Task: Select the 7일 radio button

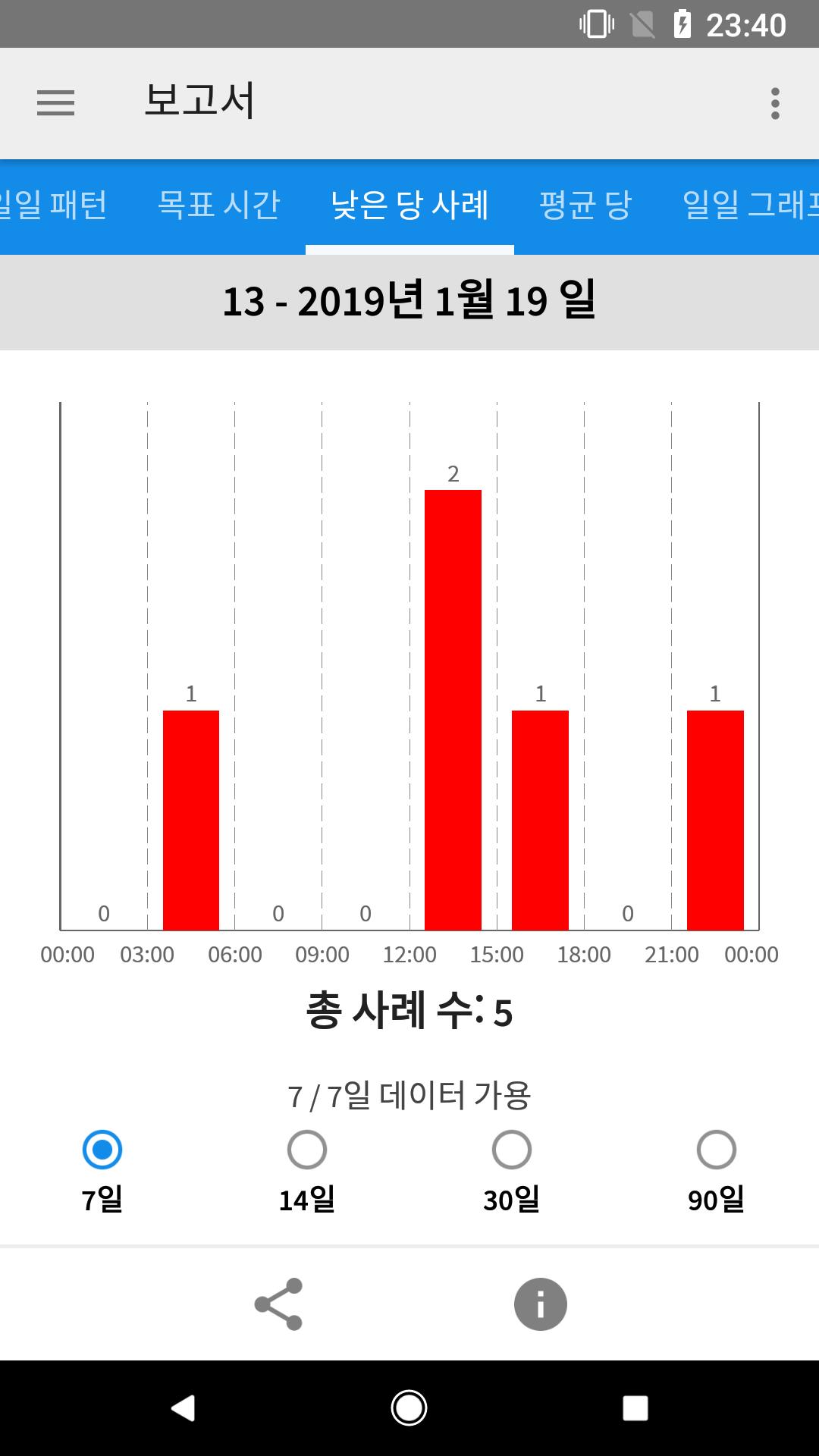Action: point(102,1150)
